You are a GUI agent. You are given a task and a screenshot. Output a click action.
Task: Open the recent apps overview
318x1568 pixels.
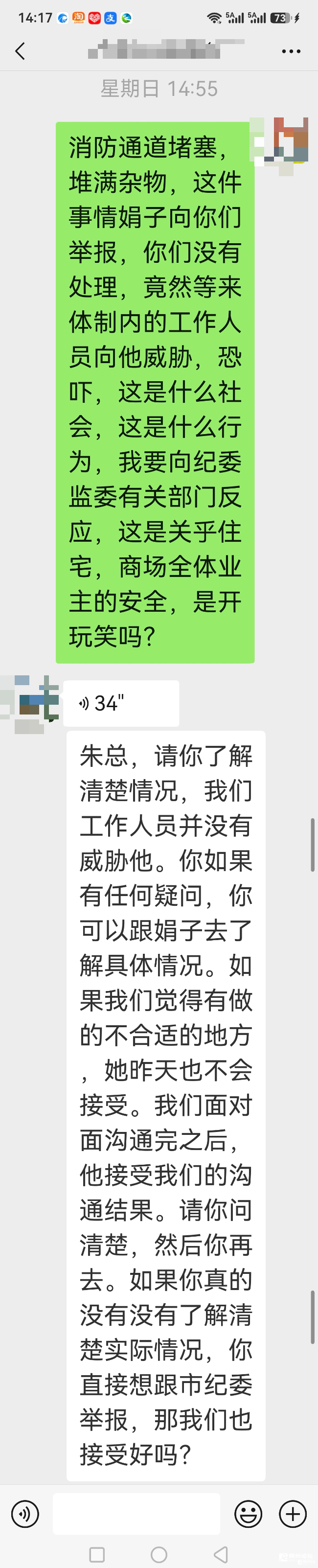click(x=97, y=1555)
